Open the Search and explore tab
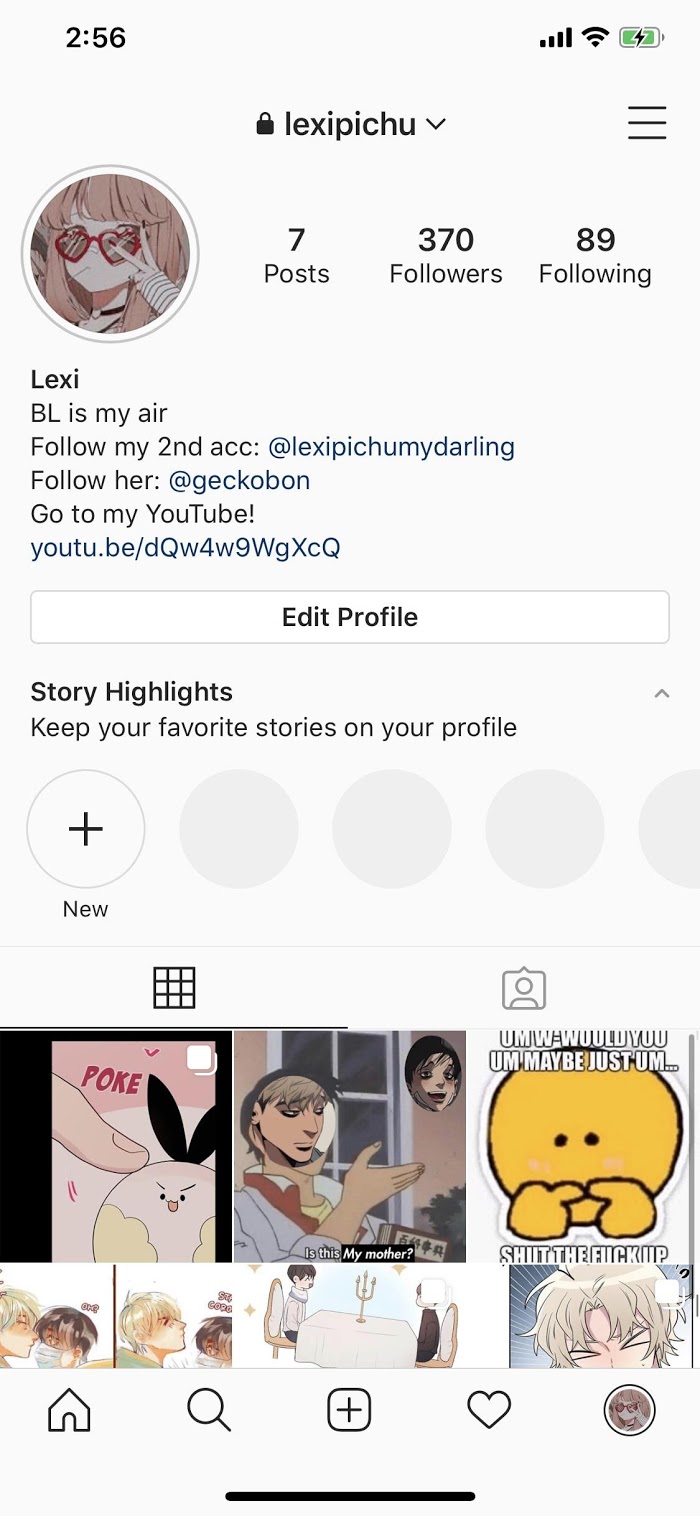 click(209, 1411)
